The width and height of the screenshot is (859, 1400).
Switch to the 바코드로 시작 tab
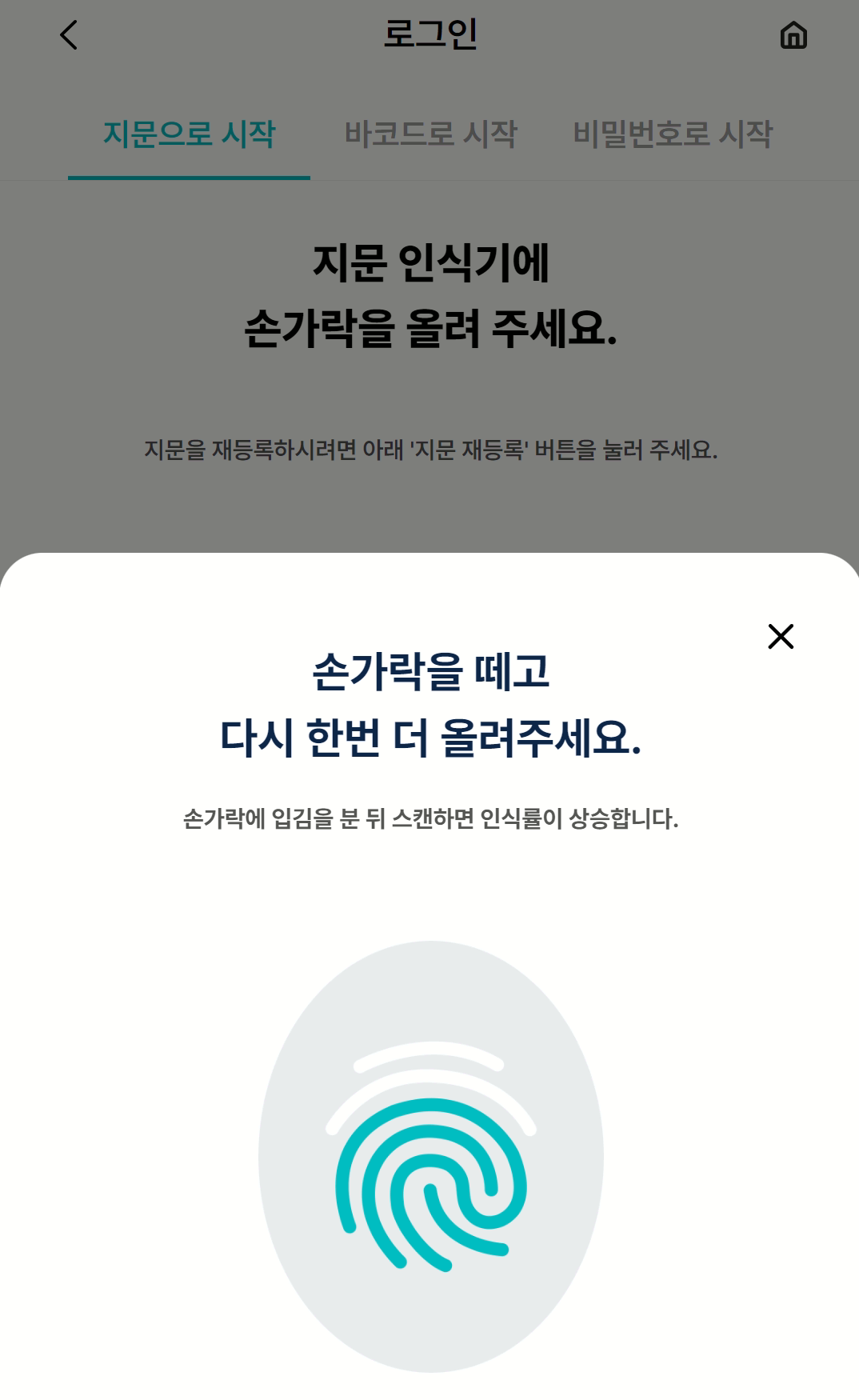click(x=430, y=134)
